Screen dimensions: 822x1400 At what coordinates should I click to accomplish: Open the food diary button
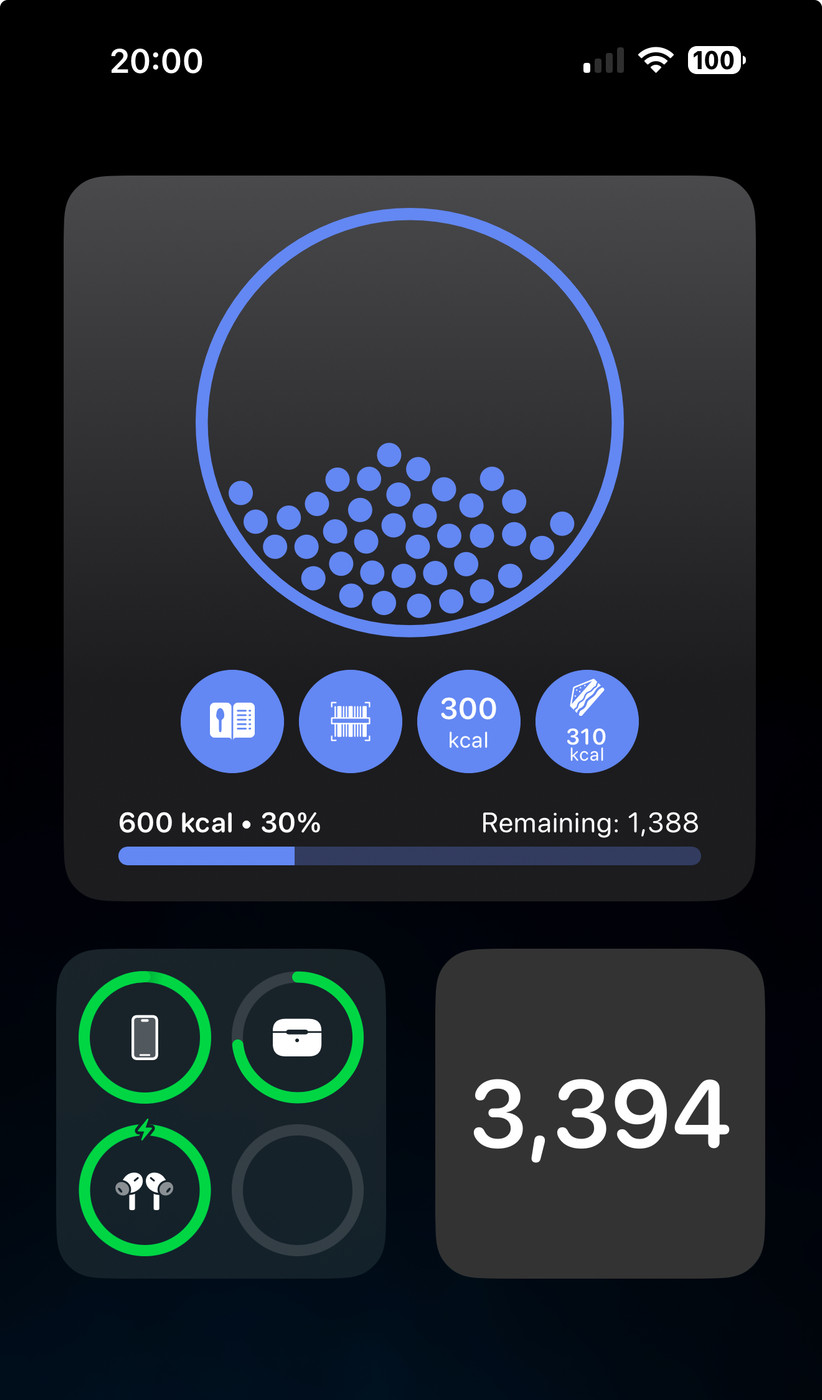tap(232, 721)
